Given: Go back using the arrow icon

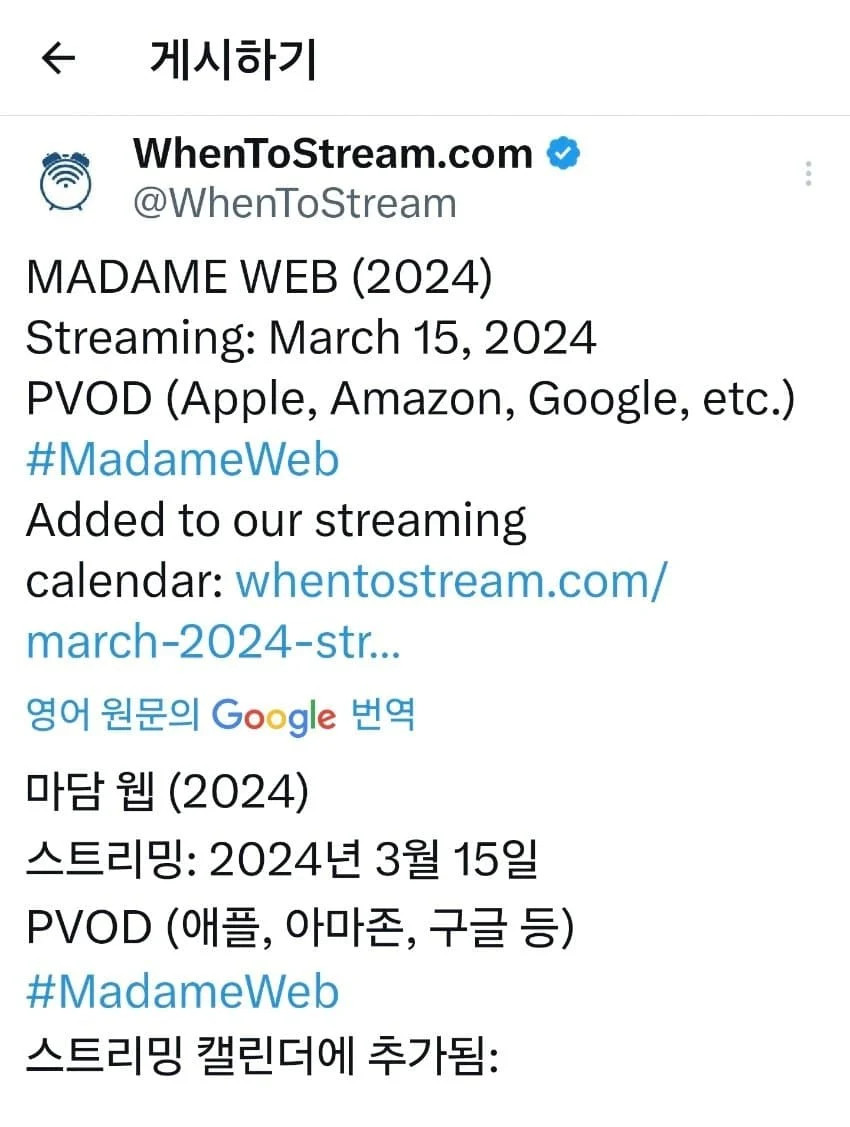Looking at the screenshot, I should (x=59, y=60).
